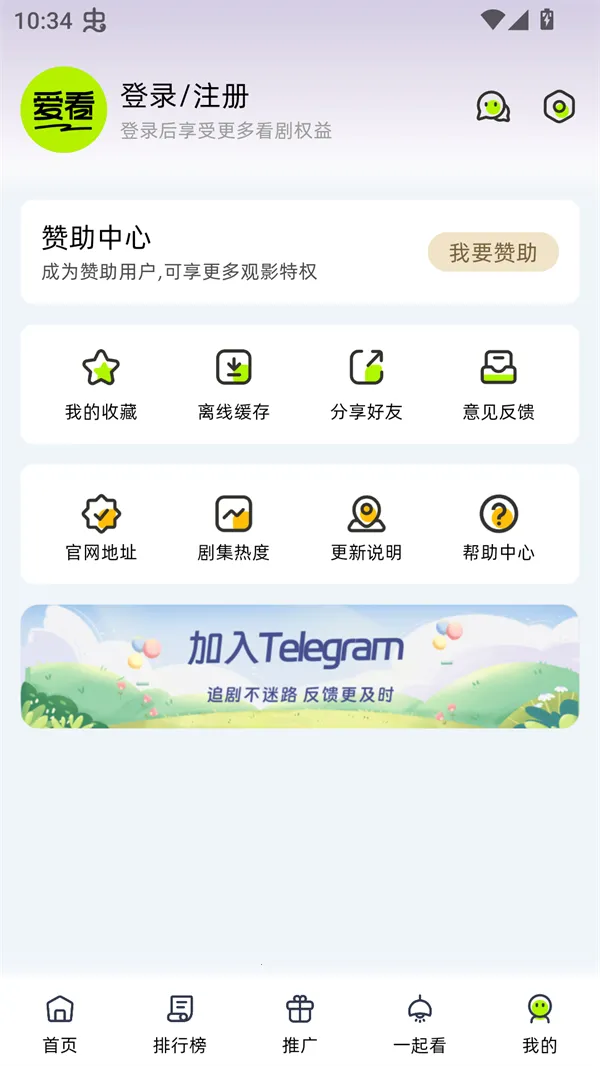Open 离线缓存 offline downloads

pos(234,384)
